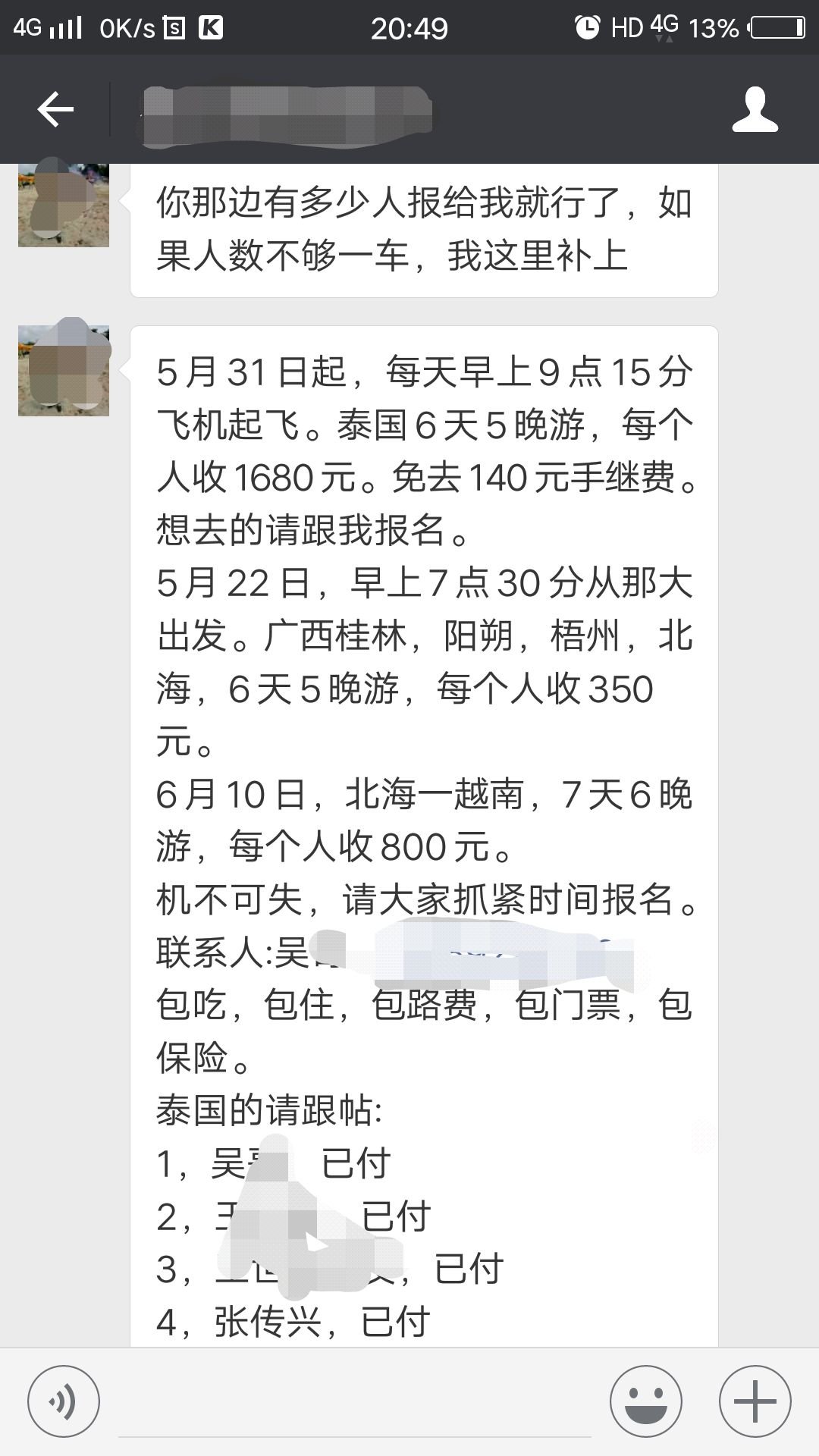Tap the avatar beside the tour details message
Image resolution: width=819 pixels, height=1456 pixels.
(x=64, y=371)
